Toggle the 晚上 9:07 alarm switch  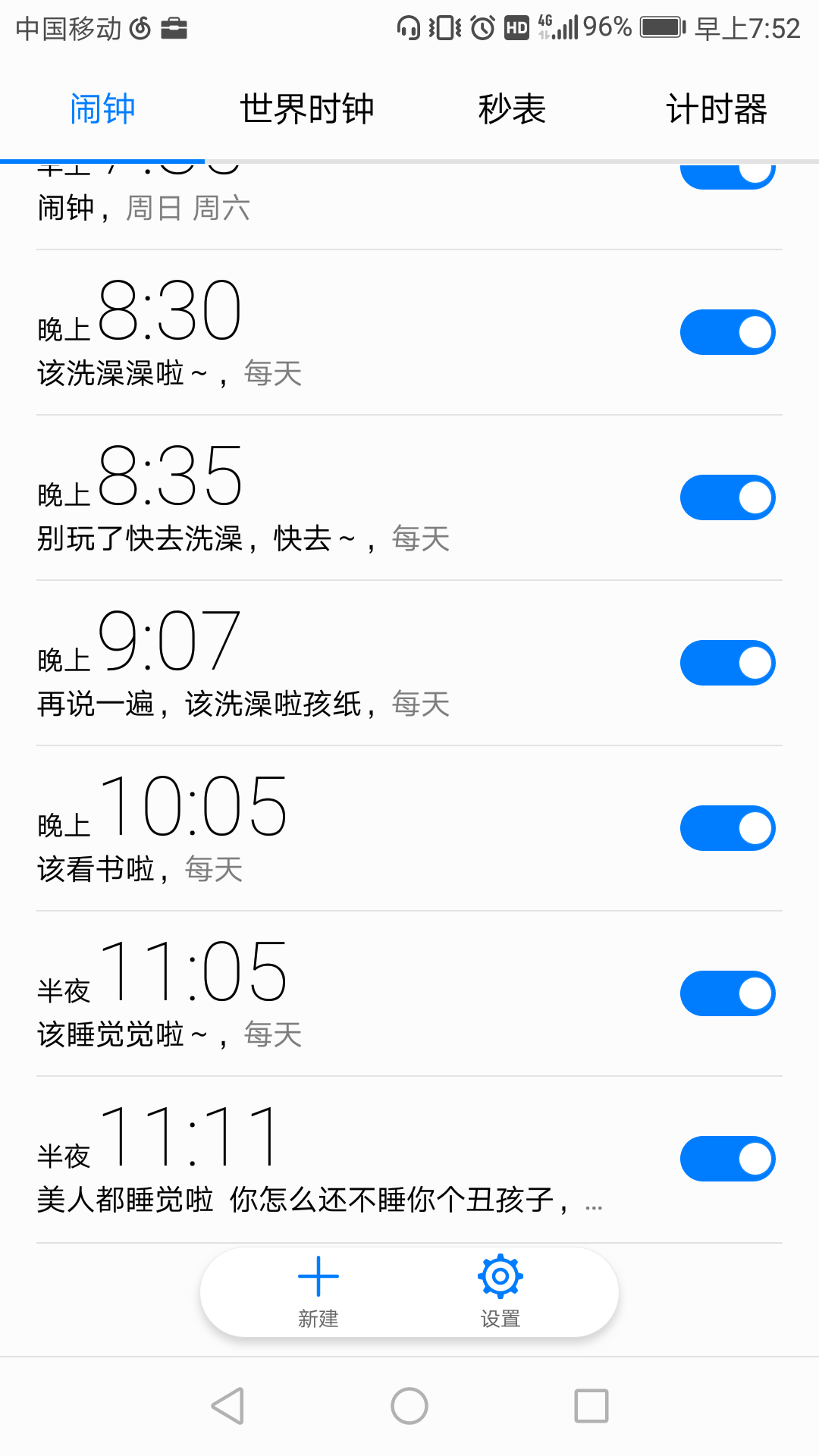727,663
